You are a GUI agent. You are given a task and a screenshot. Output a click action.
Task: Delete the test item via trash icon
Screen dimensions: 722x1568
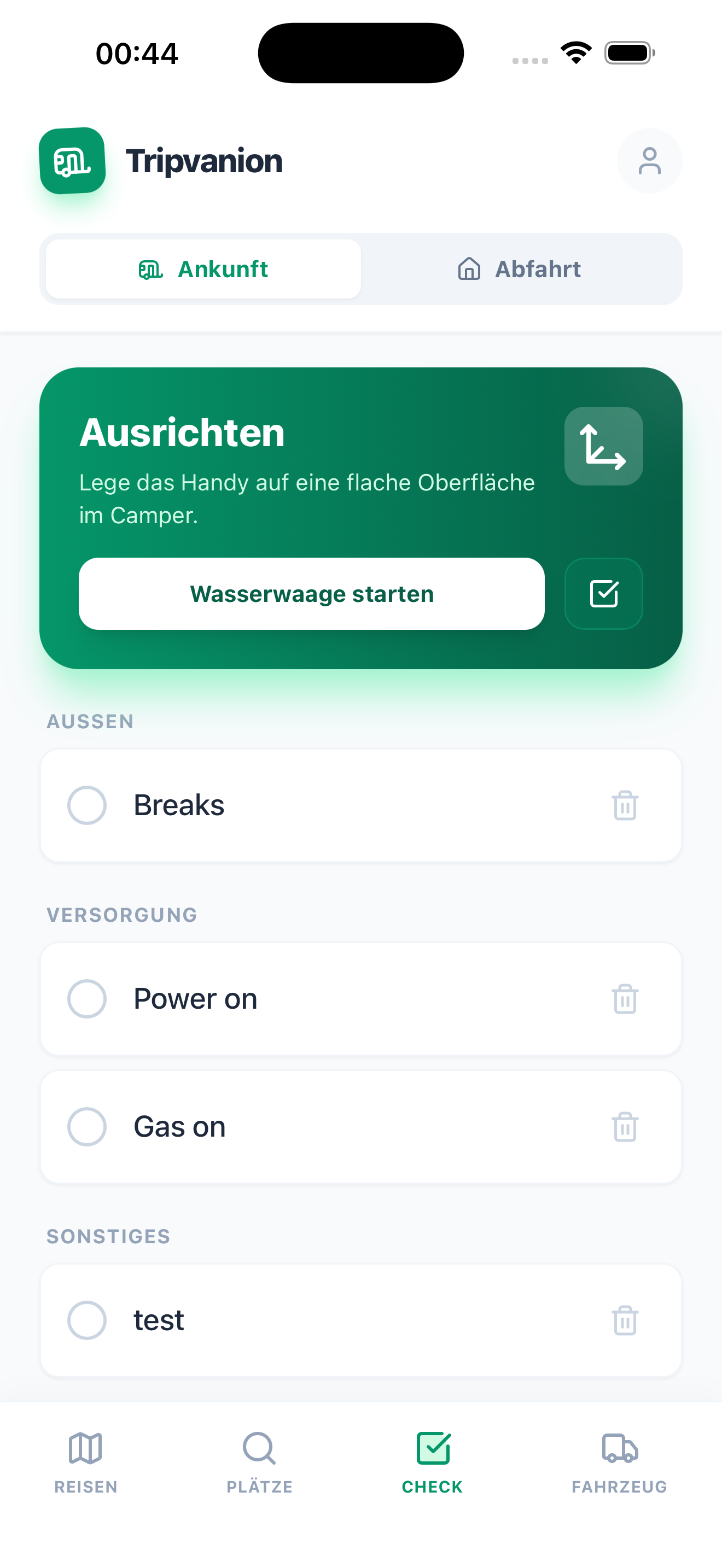[625, 1321]
